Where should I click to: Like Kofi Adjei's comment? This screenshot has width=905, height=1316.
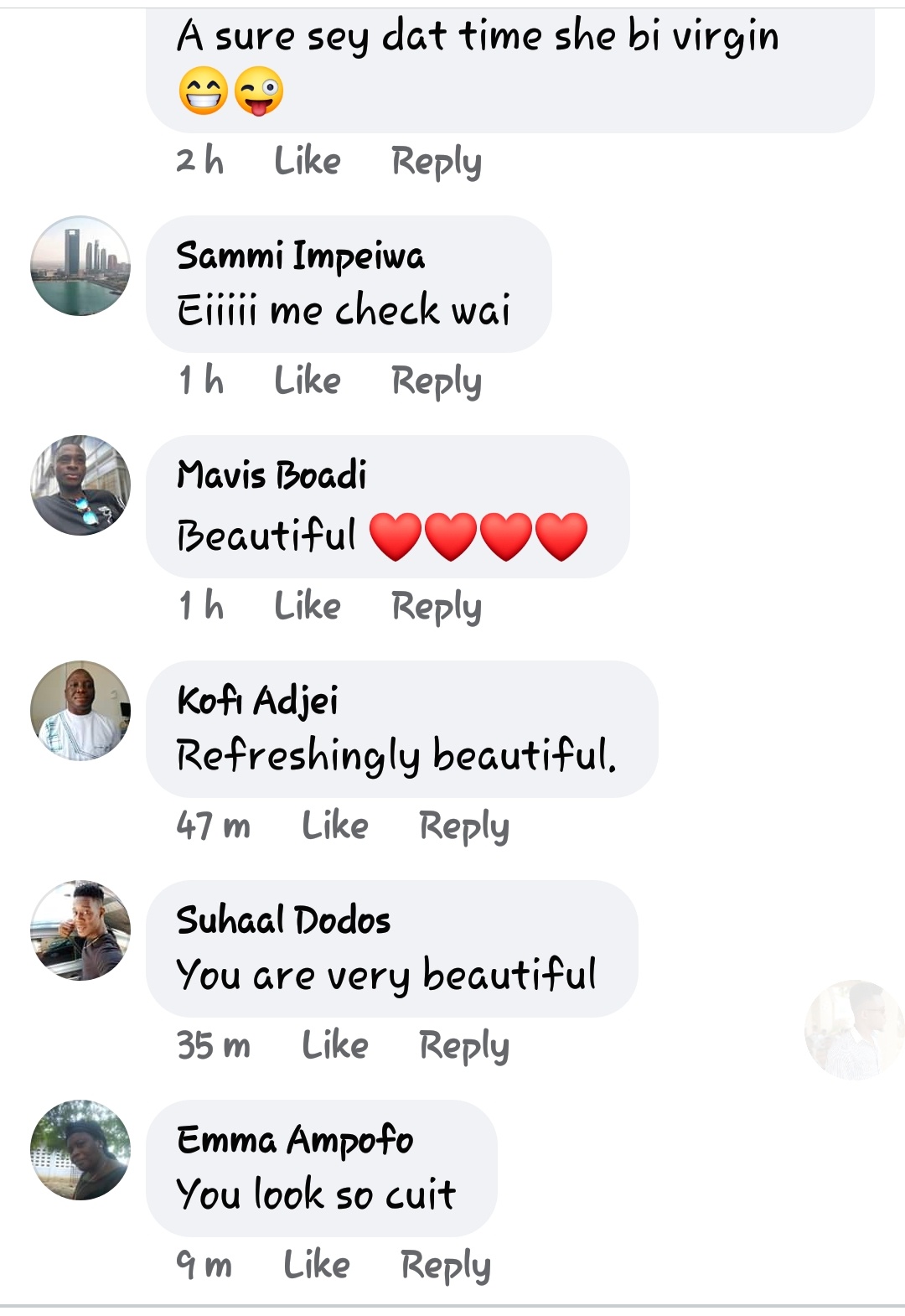334,825
